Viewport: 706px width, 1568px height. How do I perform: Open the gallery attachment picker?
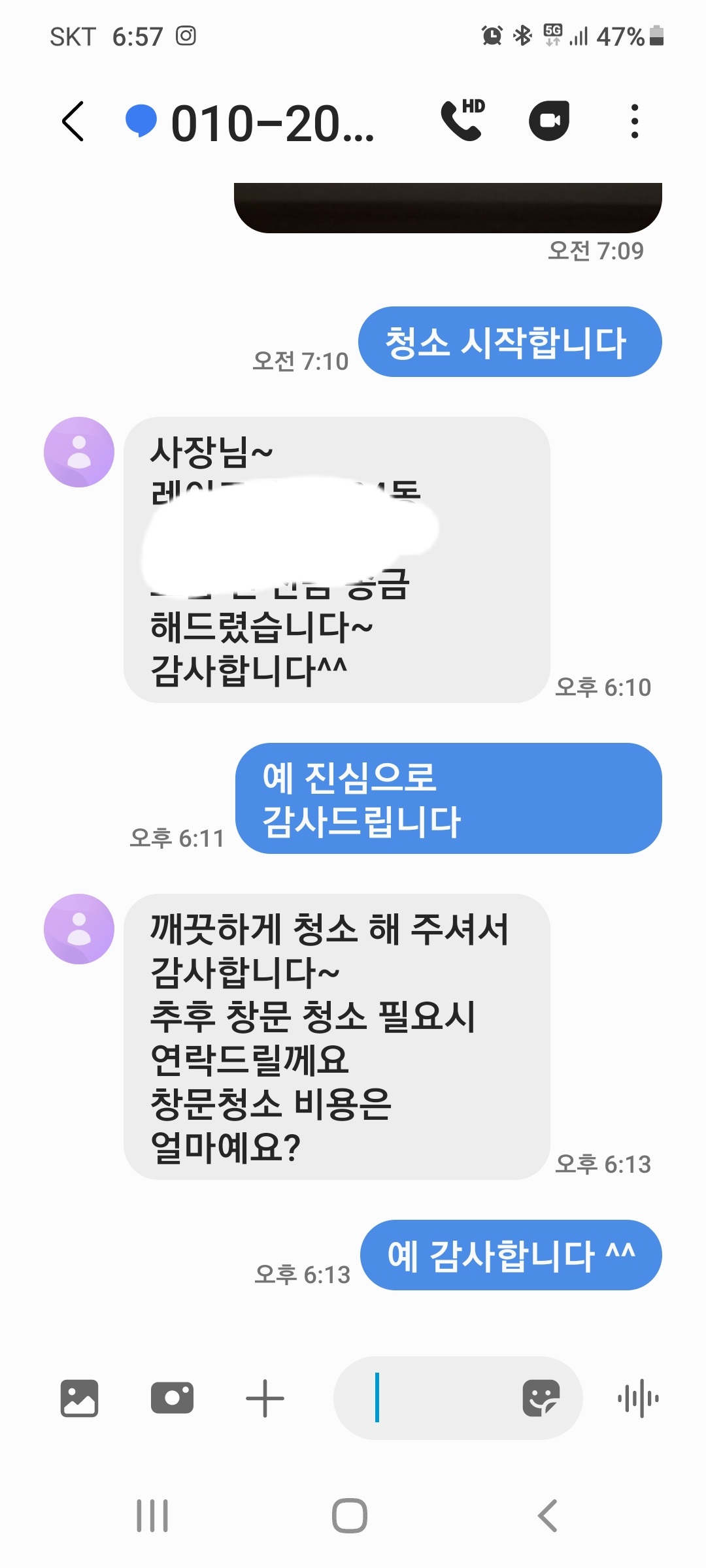[79, 1398]
